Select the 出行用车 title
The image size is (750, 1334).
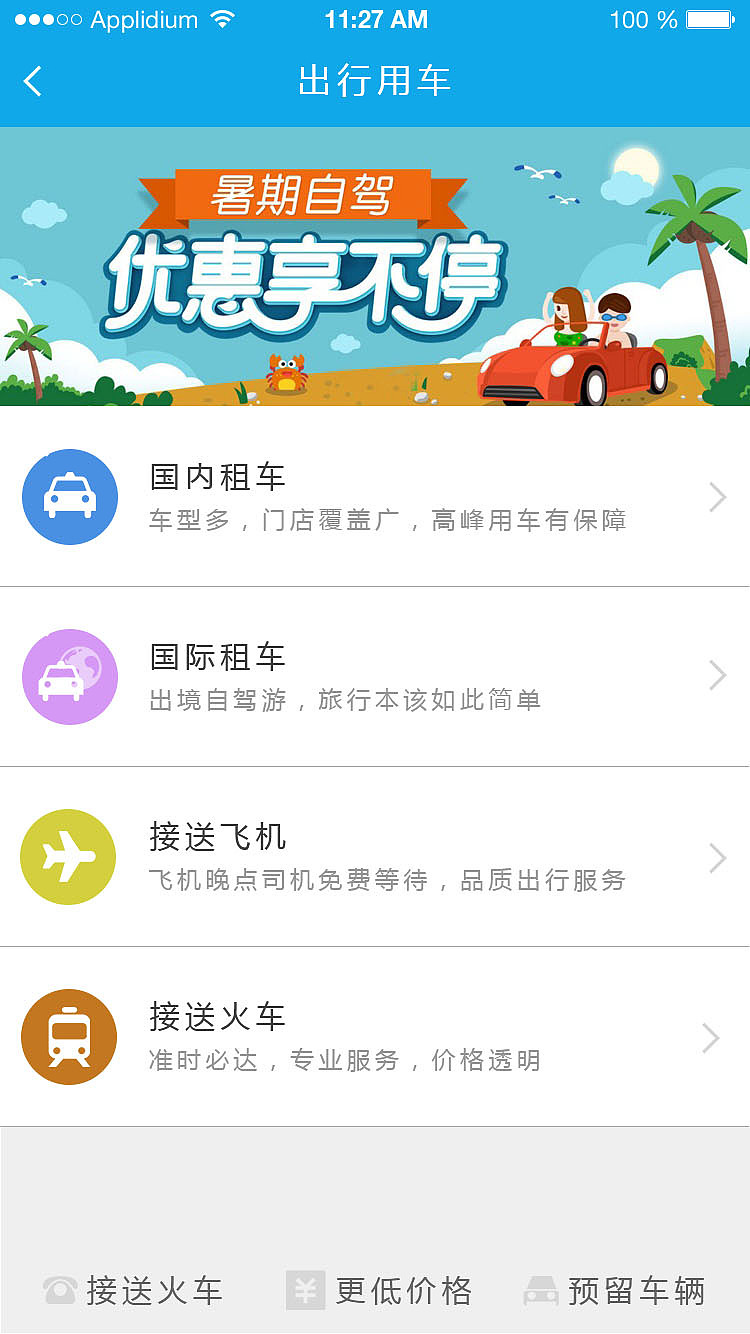coord(374,82)
